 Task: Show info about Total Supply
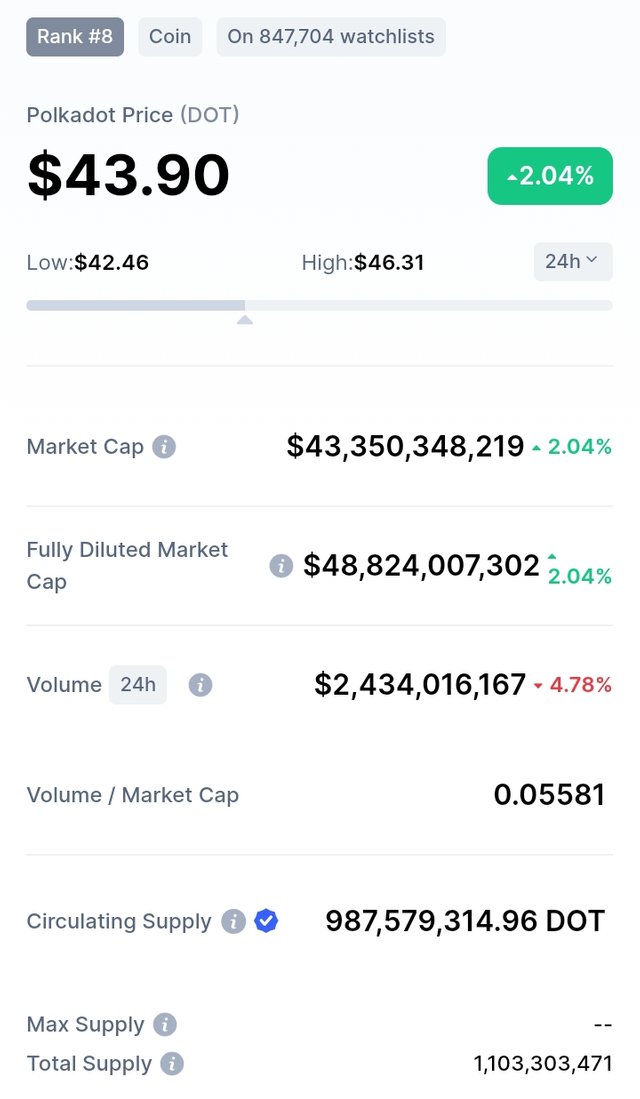(172, 1064)
